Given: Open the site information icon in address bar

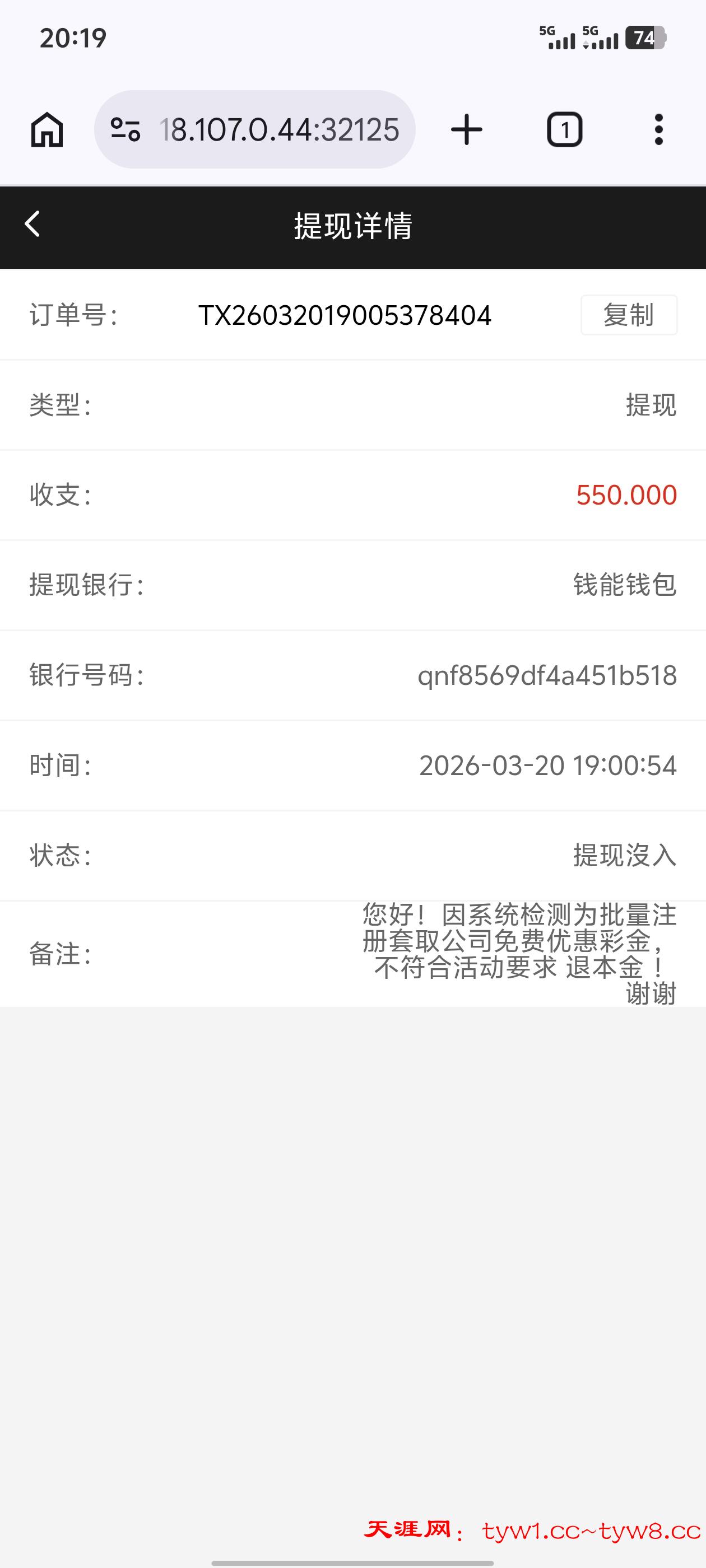Looking at the screenshot, I should pyautogui.click(x=127, y=129).
